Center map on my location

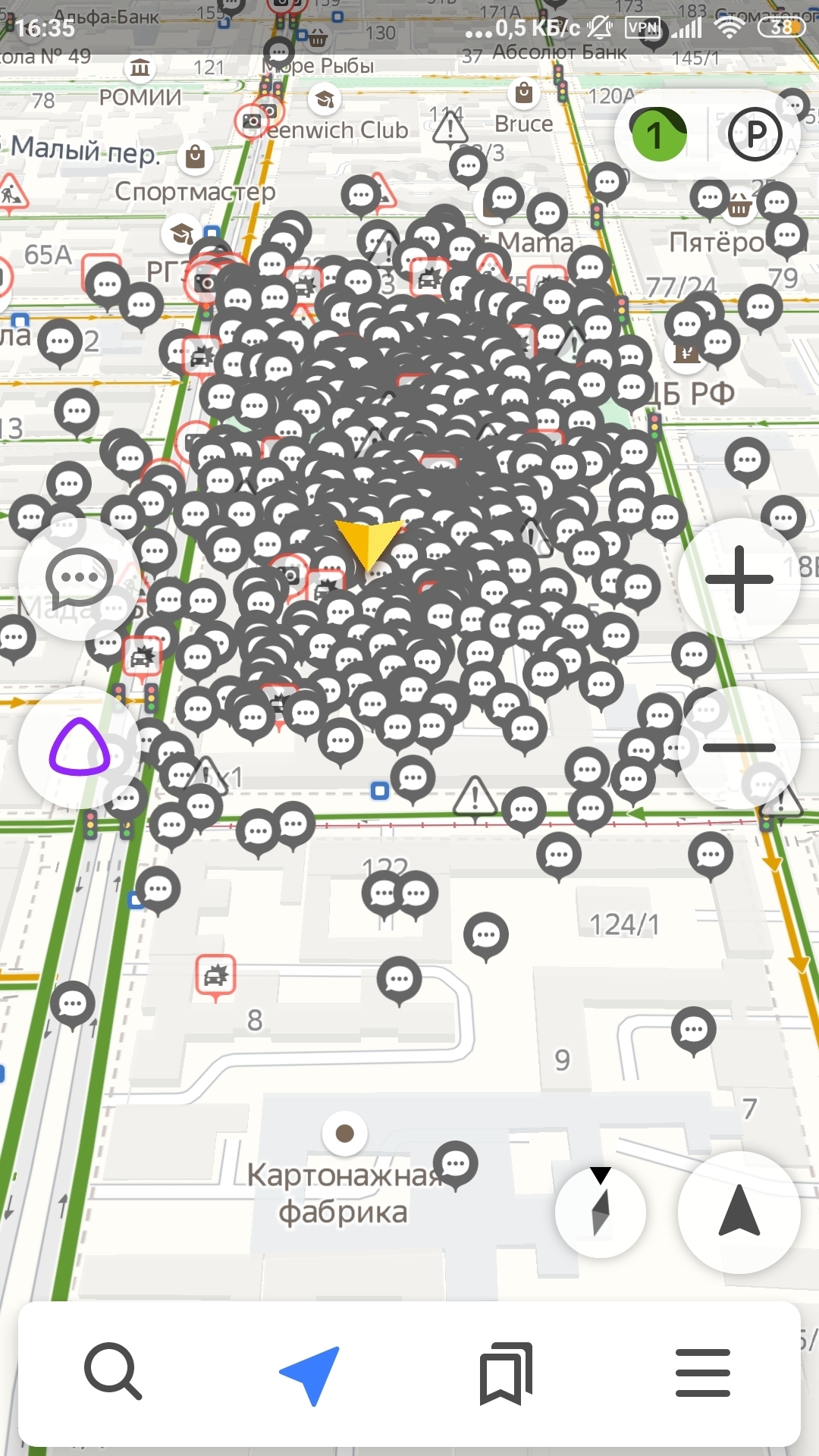[739, 1212]
